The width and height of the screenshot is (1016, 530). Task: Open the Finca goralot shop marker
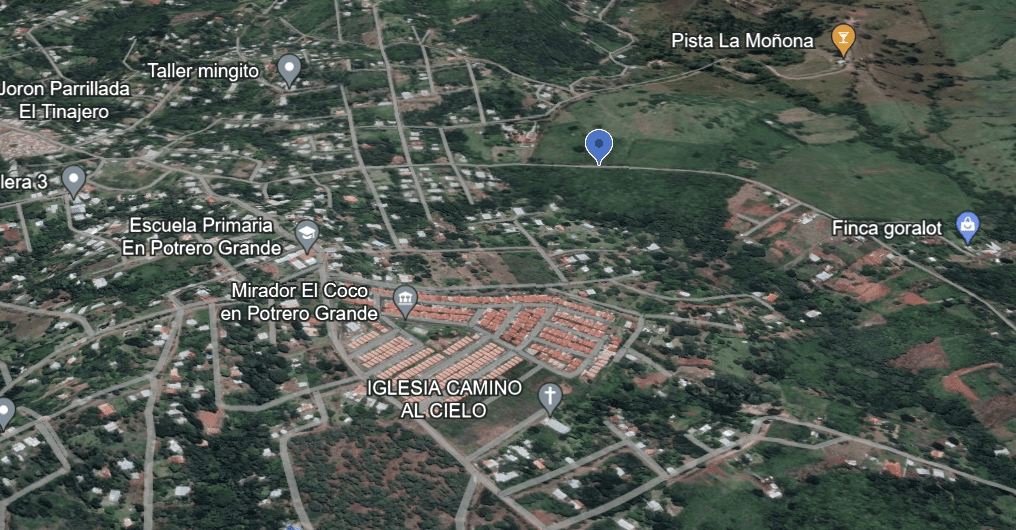[x=967, y=226]
